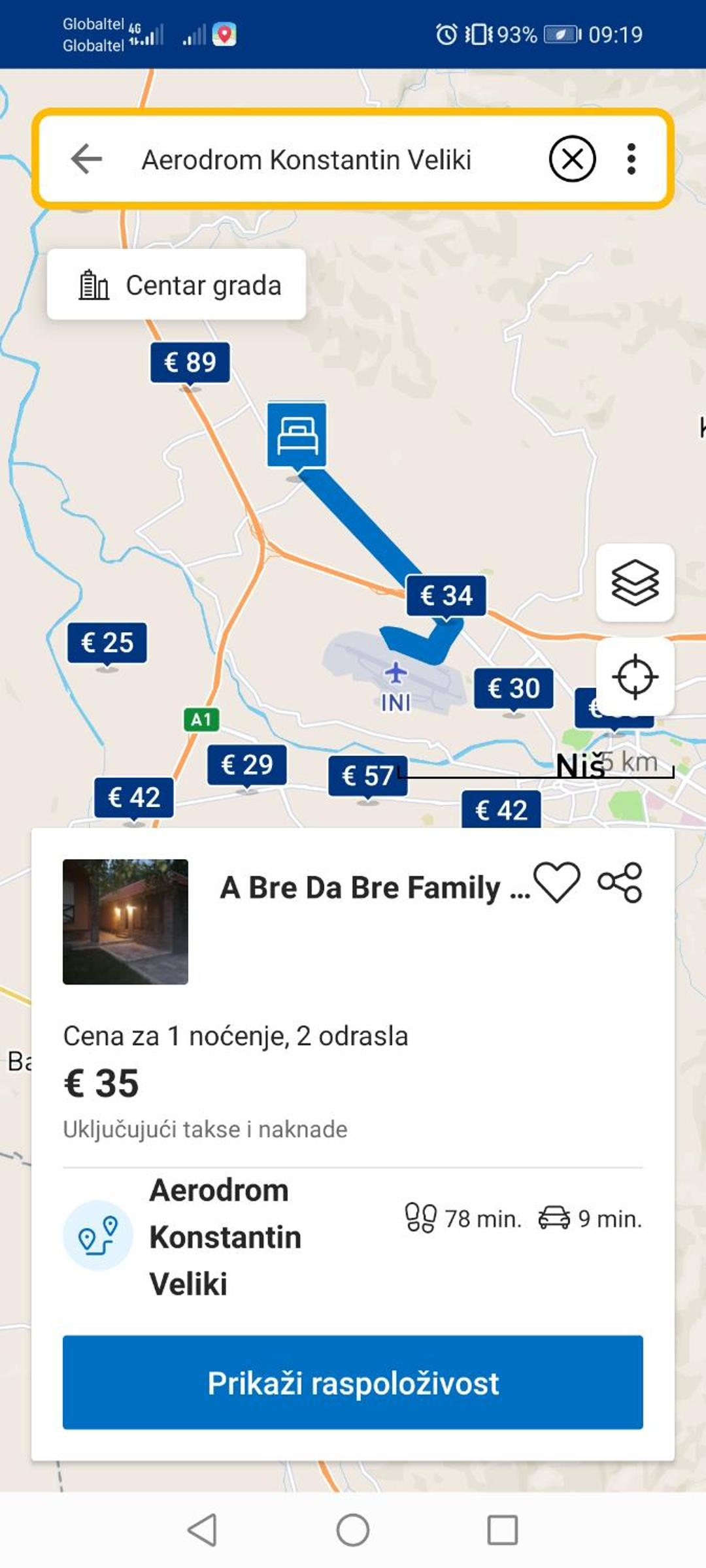Go back using the search bar arrow
The height and width of the screenshot is (1568, 706).
86,159
